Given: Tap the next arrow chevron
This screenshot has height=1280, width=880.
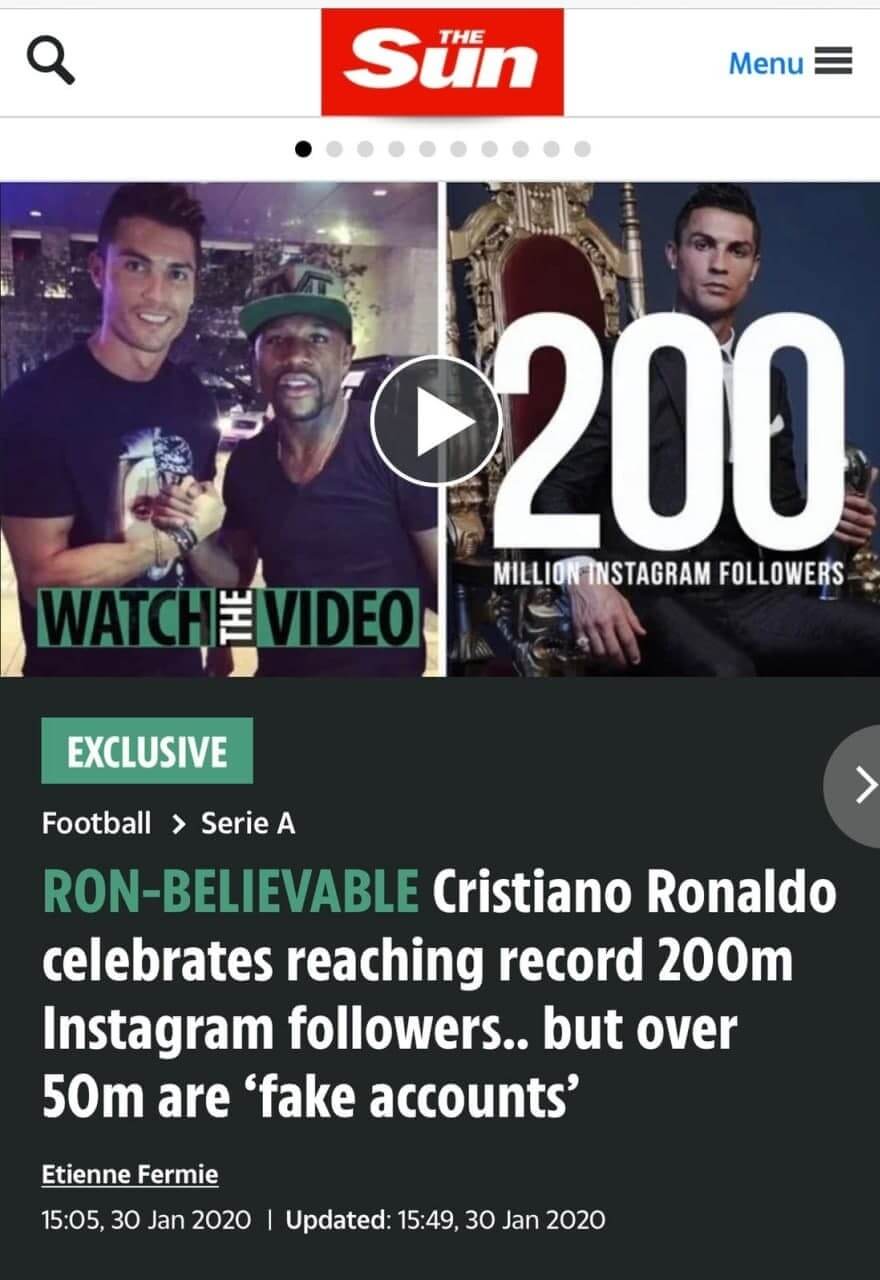Looking at the screenshot, I should [862, 787].
